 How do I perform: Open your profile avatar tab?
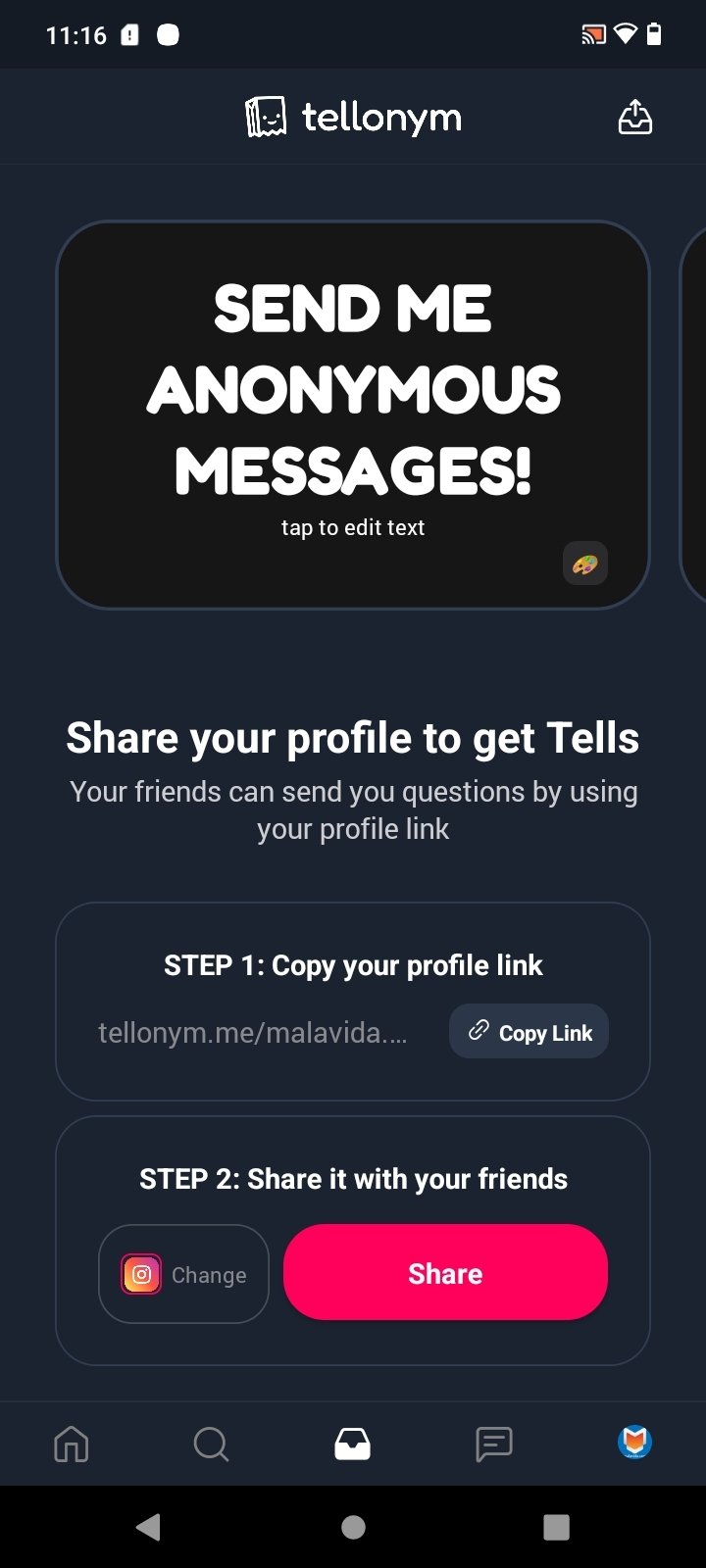tap(635, 1442)
